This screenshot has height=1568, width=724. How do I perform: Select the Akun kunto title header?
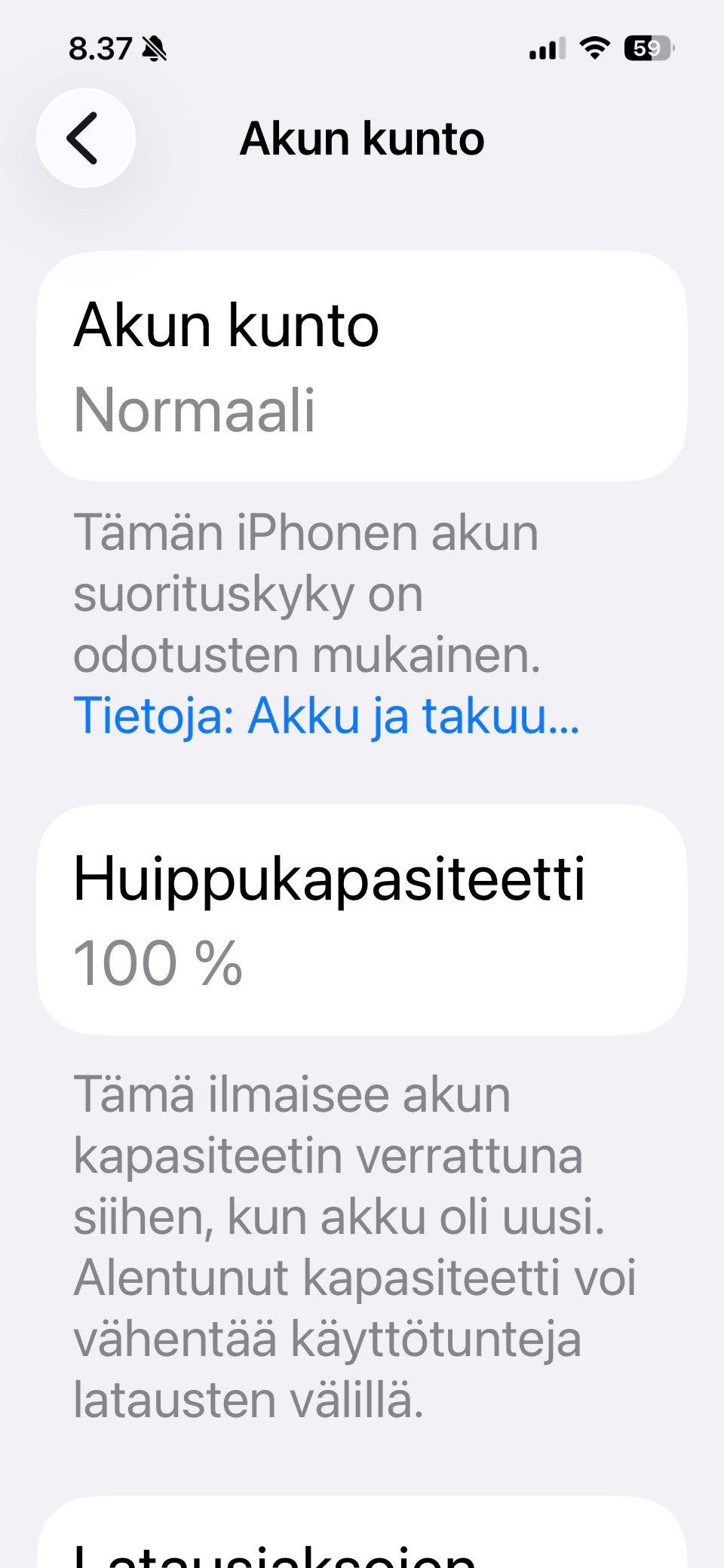226,324
